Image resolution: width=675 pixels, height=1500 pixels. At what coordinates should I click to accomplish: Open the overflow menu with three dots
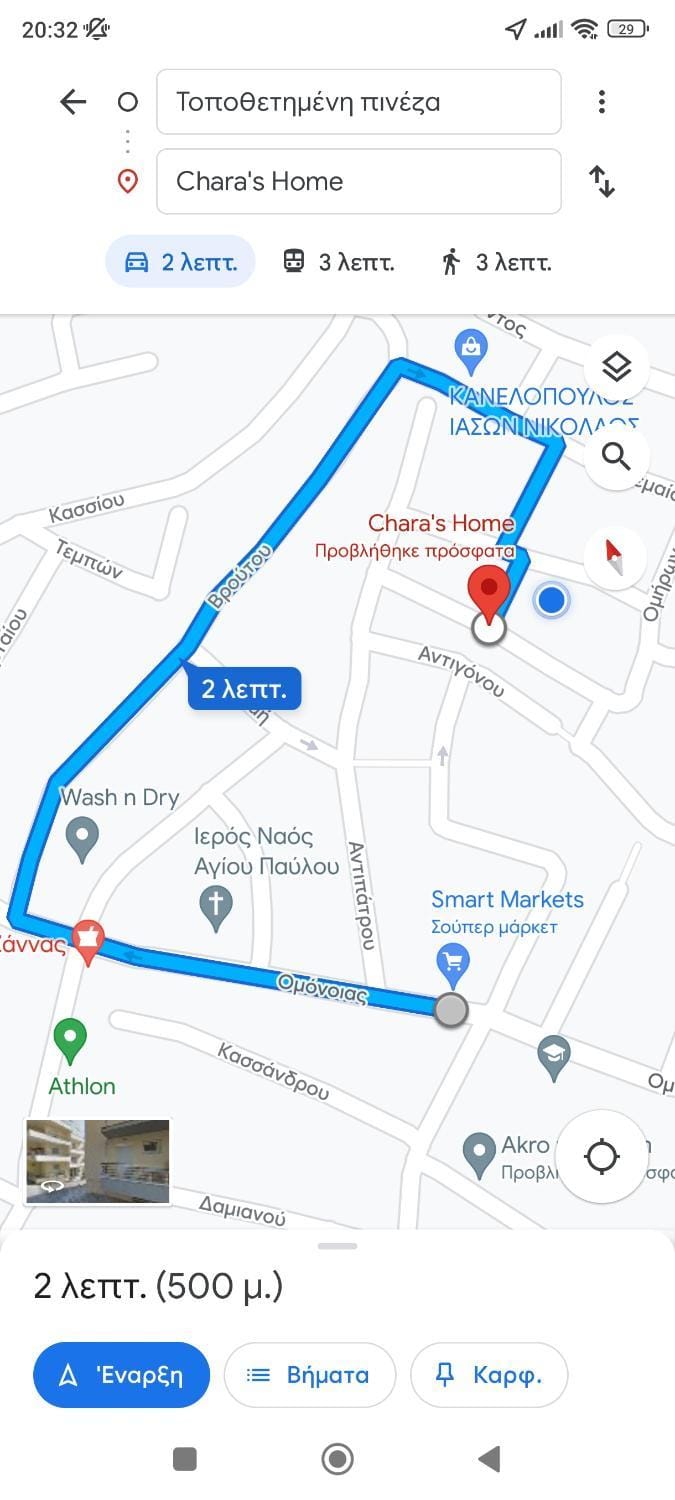[601, 102]
